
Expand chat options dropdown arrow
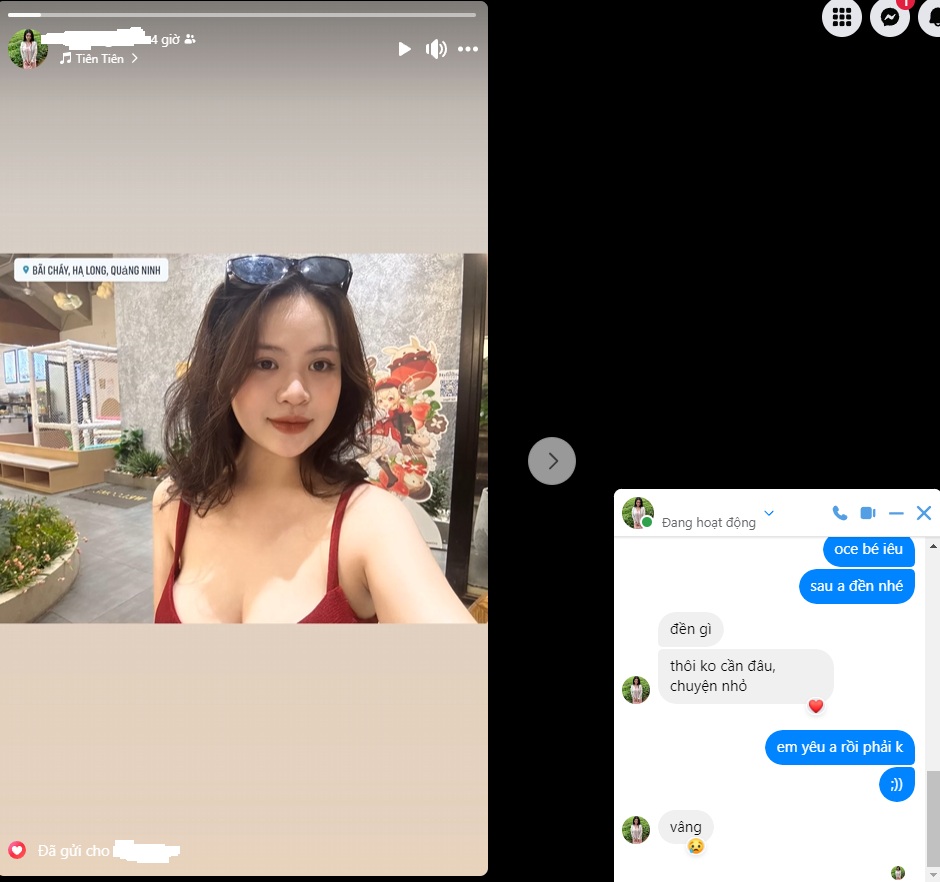tap(768, 513)
